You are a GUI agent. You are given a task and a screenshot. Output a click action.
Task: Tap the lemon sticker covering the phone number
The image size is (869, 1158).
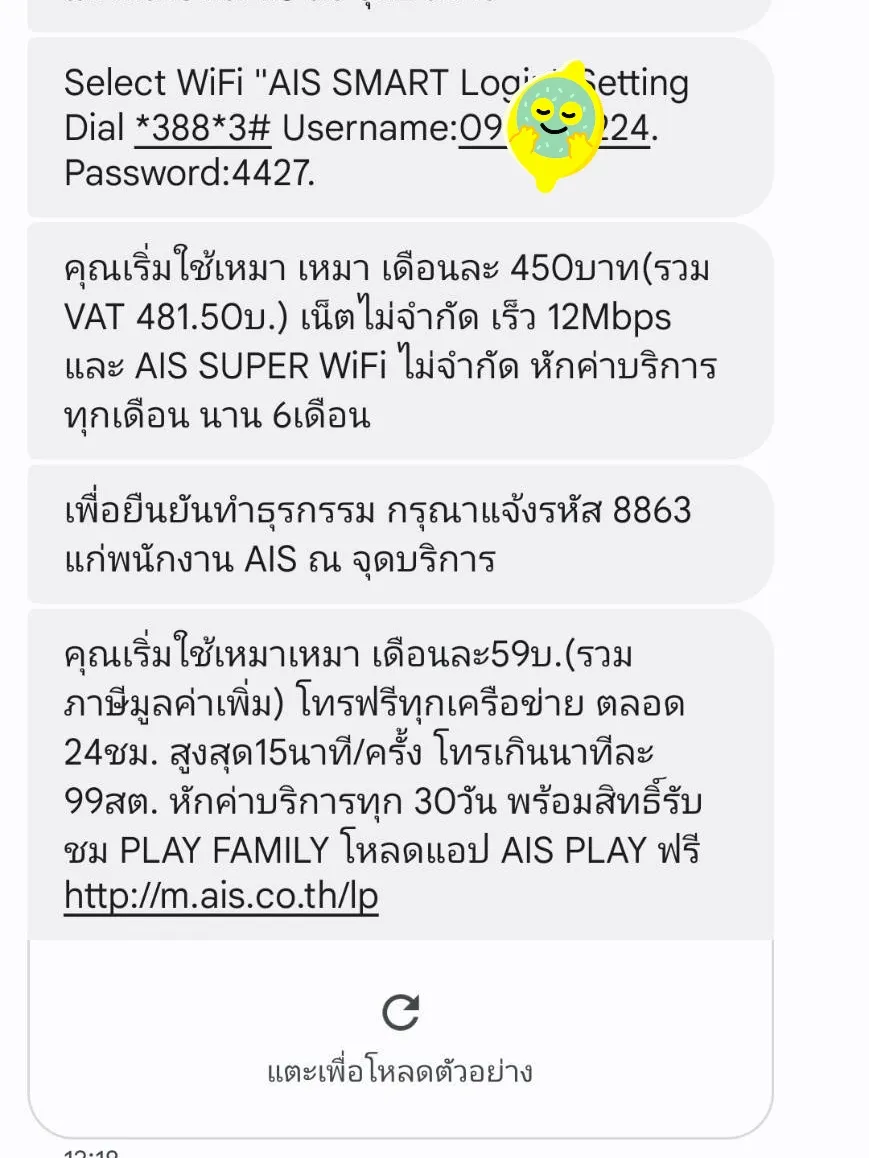[x=555, y=125]
